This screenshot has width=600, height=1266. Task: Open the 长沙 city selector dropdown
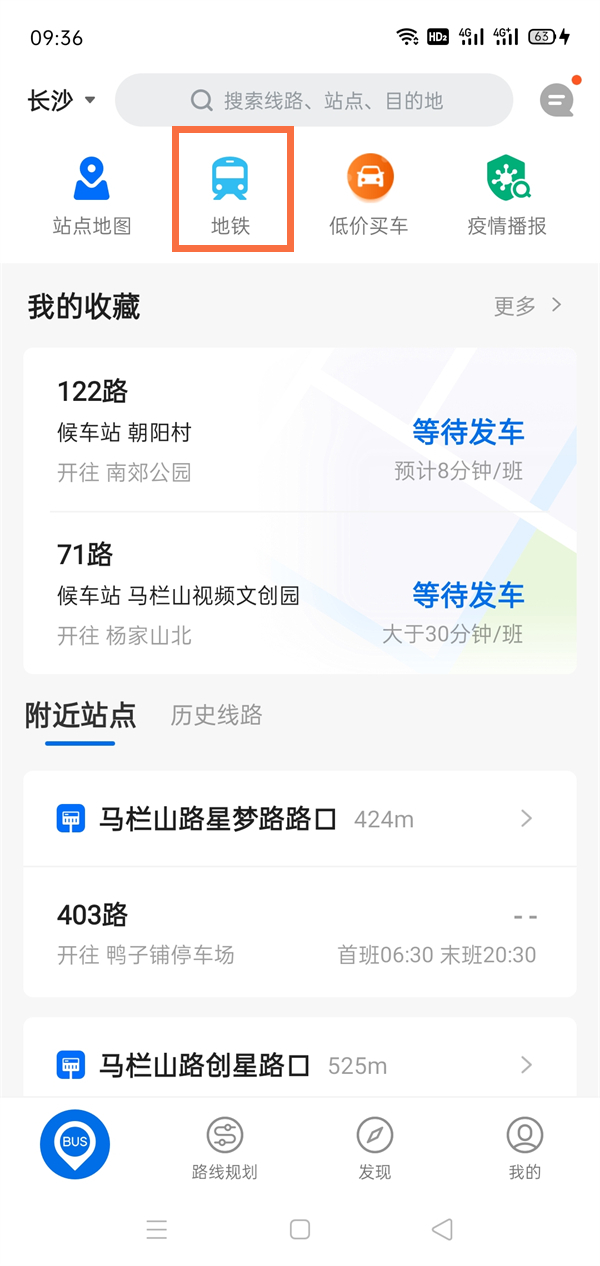pos(61,100)
